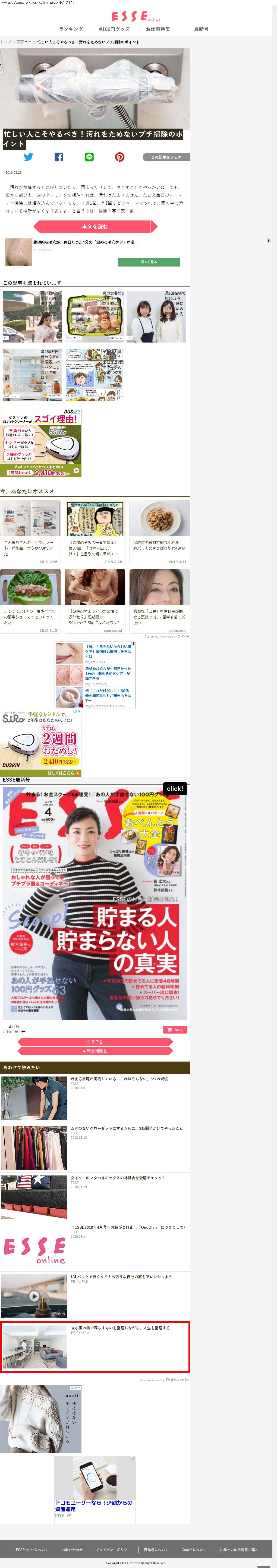Open the ランキング tab
This screenshot has width=277, height=1568.
(x=71, y=29)
